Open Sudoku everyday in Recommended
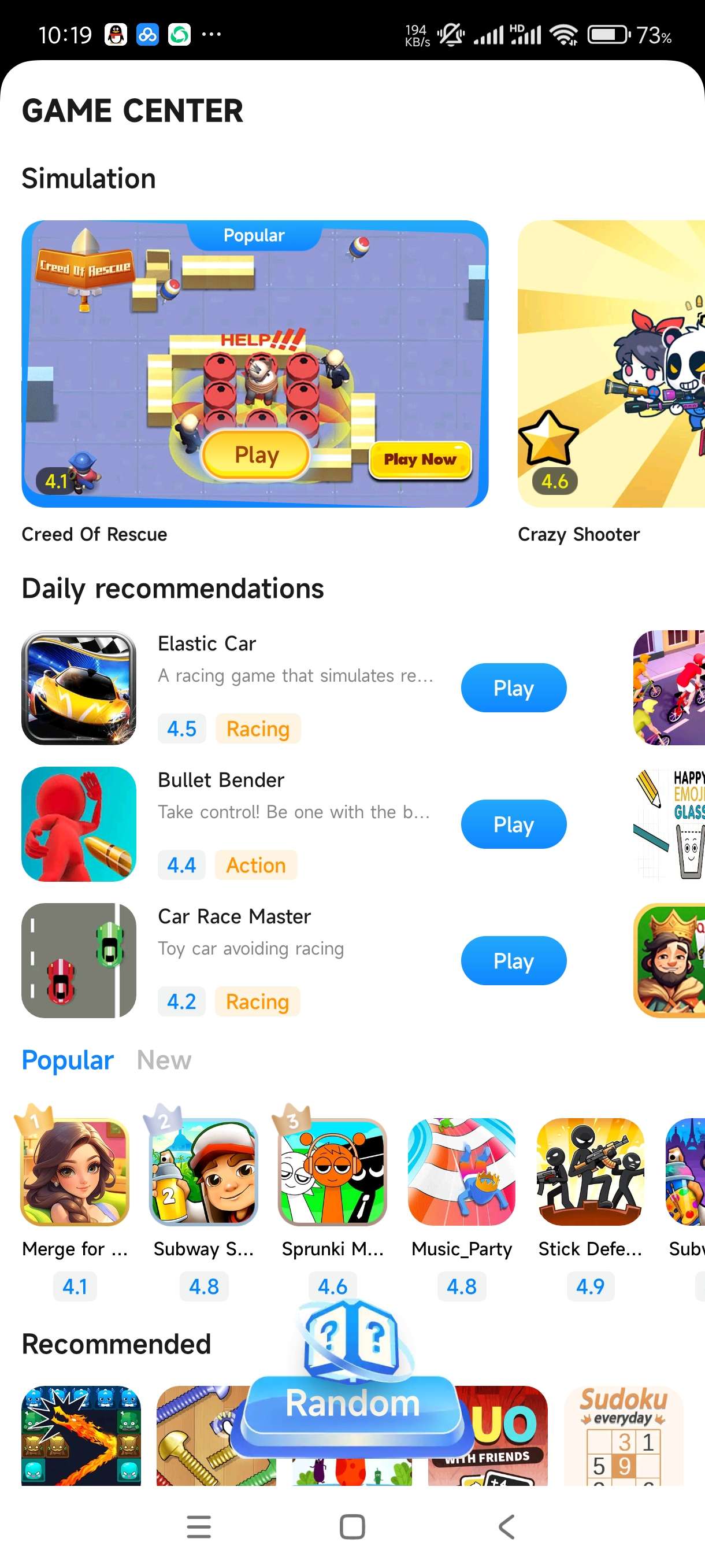The width and height of the screenshot is (705, 1568). [624, 1437]
